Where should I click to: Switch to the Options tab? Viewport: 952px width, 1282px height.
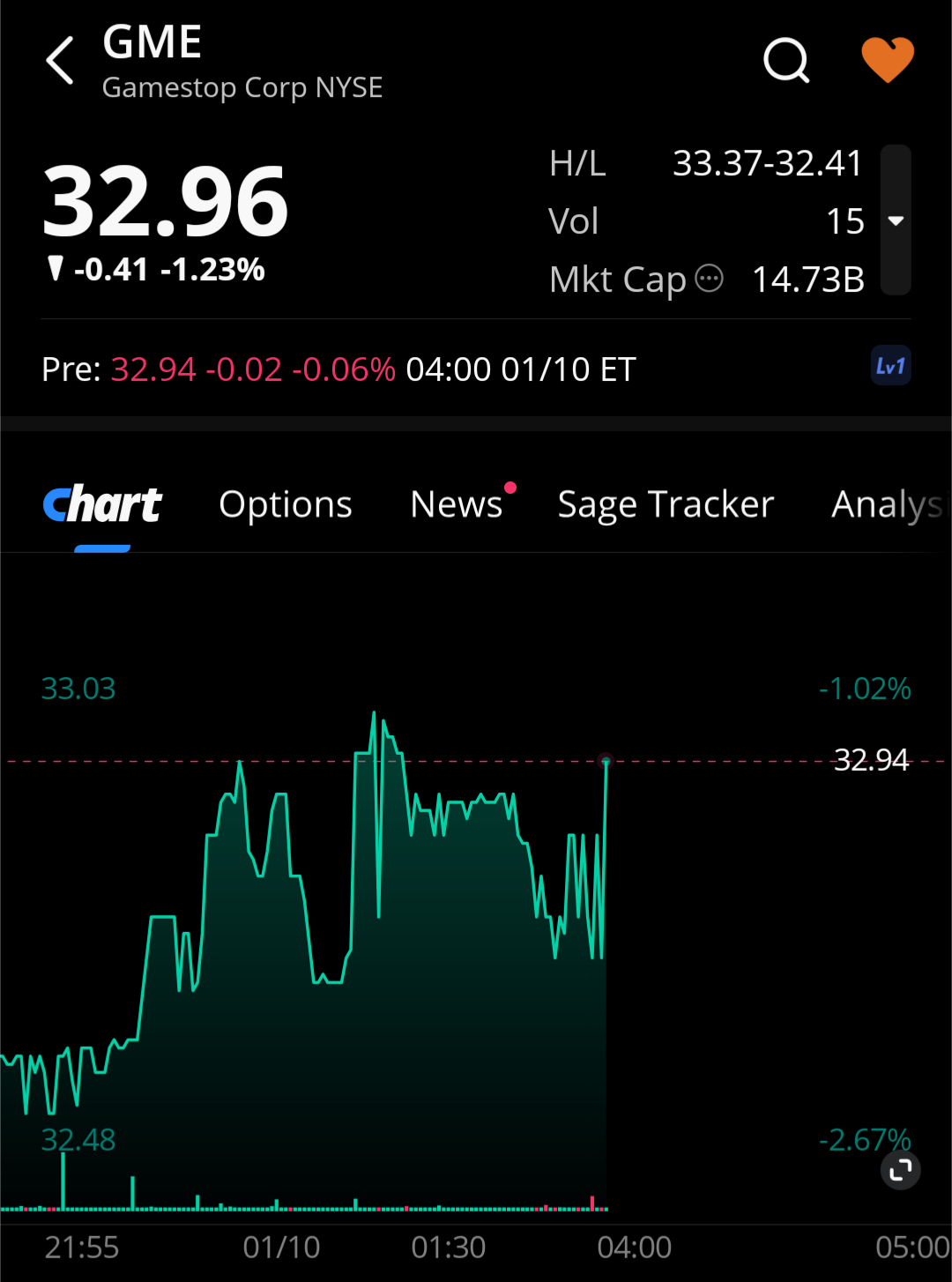[x=285, y=504]
